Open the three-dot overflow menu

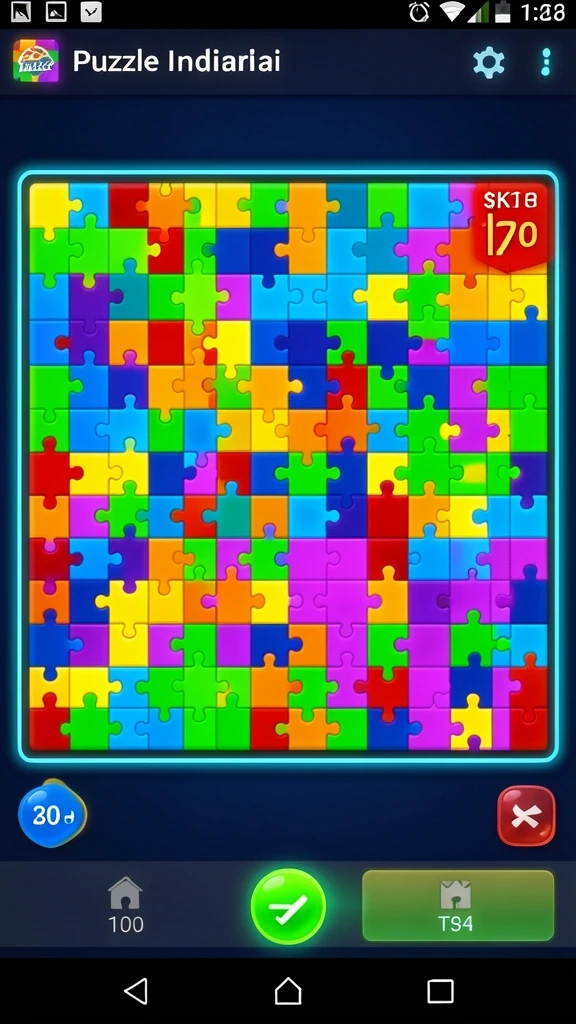click(x=546, y=63)
